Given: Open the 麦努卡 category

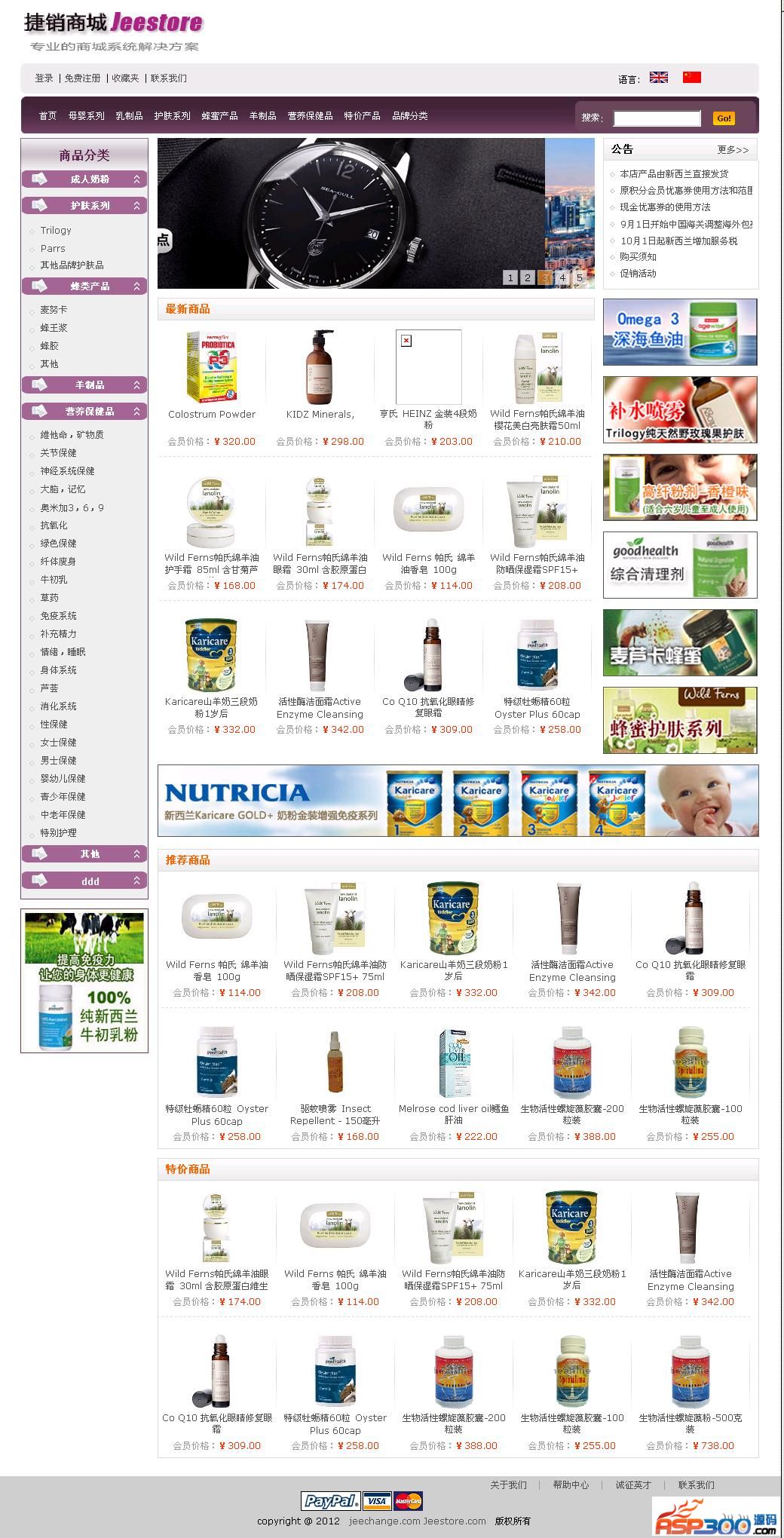Looking at the screenshot, I should coord(54,310).
